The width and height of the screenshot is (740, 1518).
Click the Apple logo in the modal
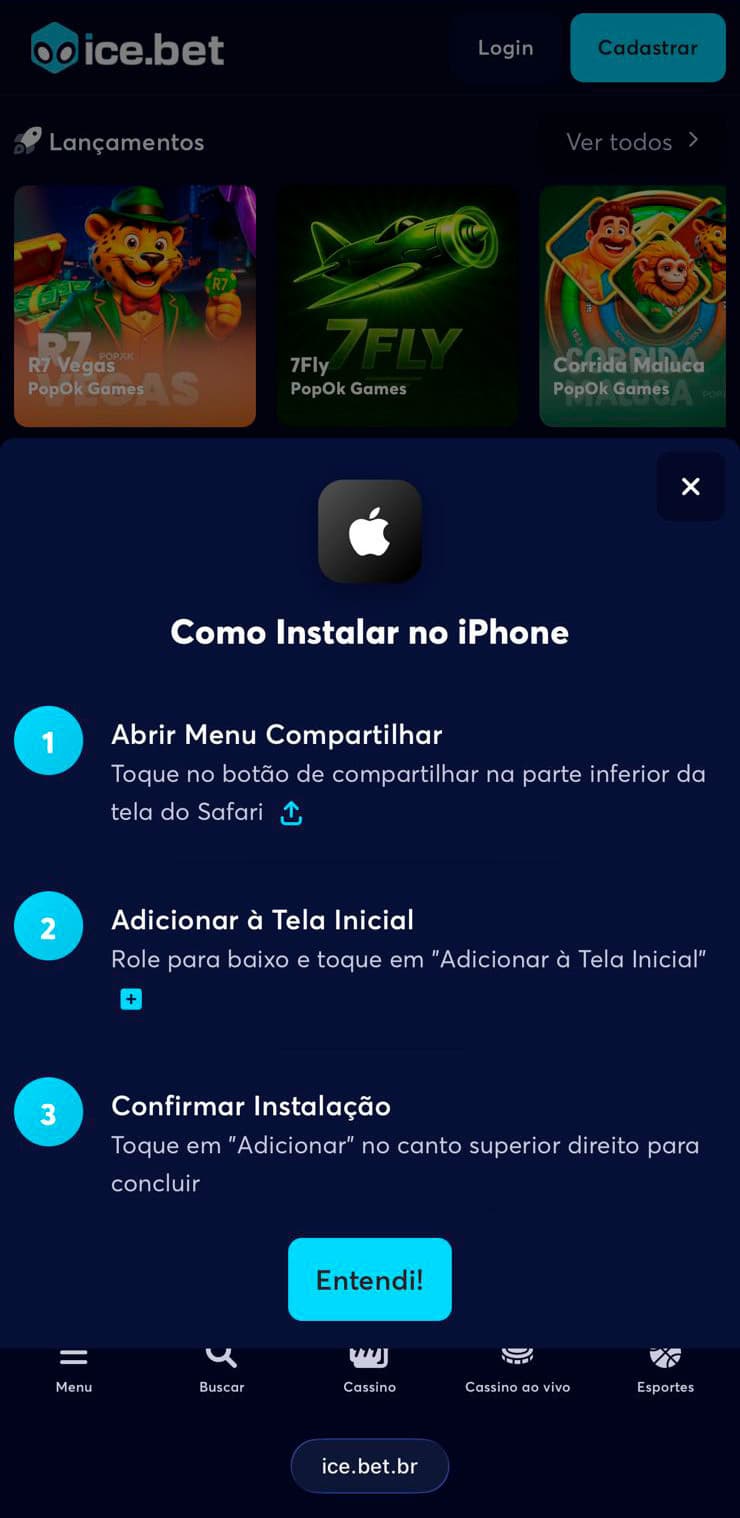pos(370,531)
